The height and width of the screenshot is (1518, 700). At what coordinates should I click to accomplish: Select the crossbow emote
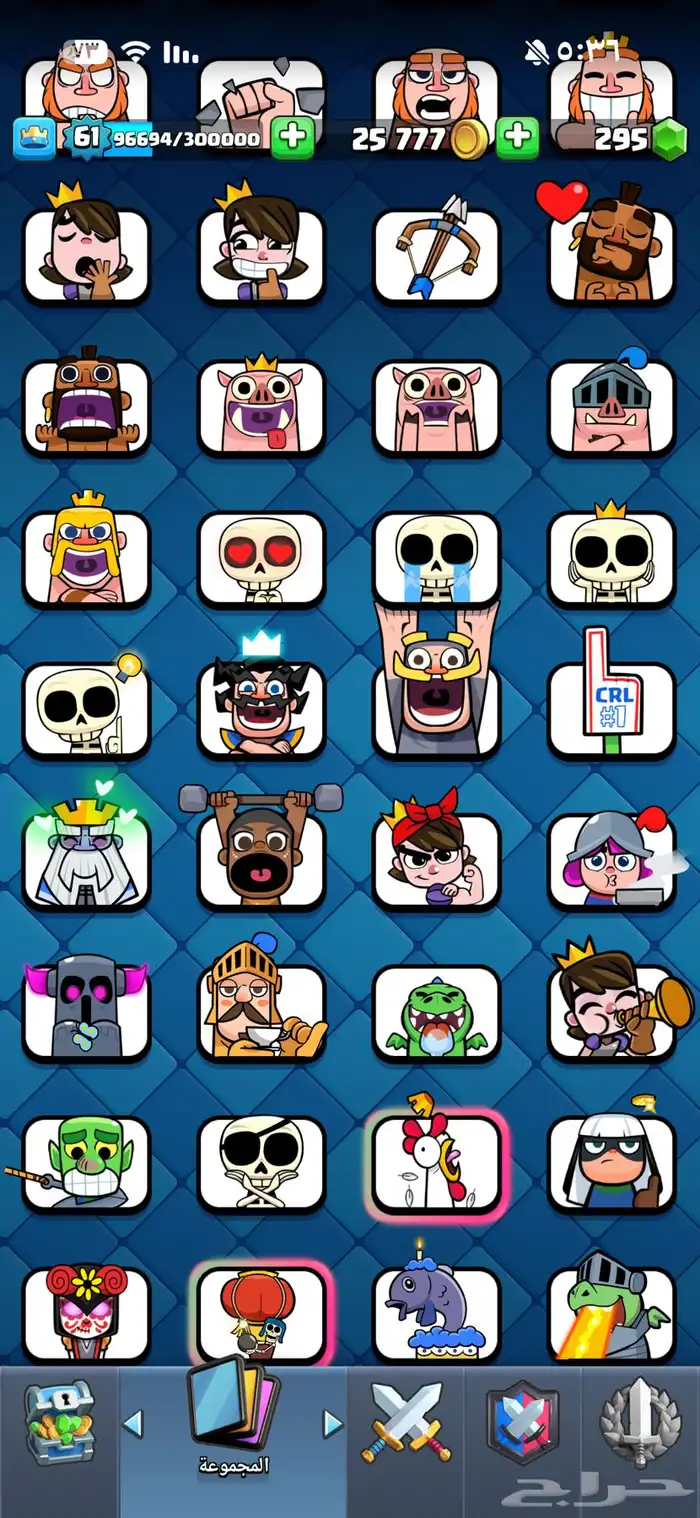pos(436,255)
